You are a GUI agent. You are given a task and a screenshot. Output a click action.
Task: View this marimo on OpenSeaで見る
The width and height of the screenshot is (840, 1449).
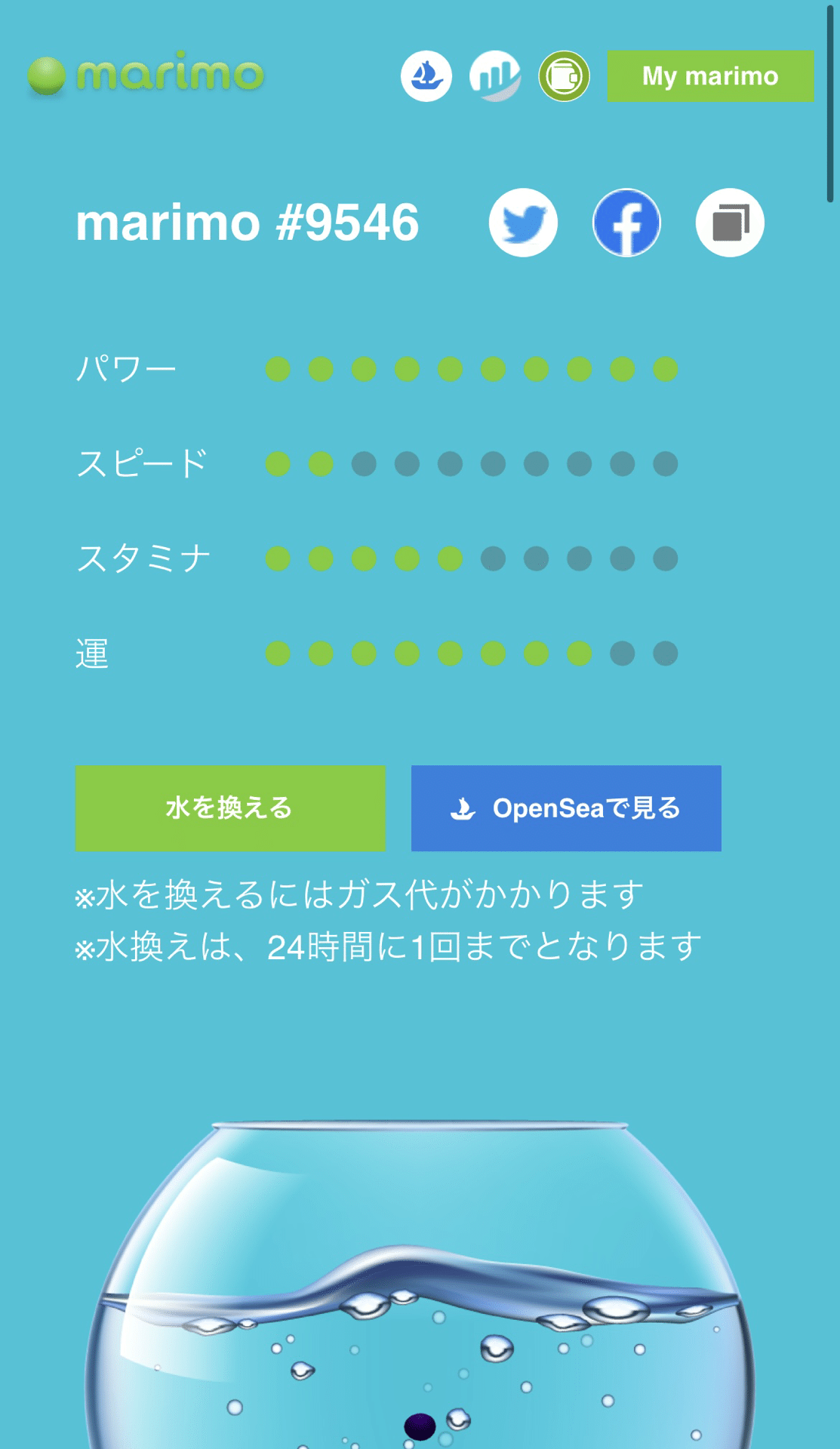click(566, 808)
